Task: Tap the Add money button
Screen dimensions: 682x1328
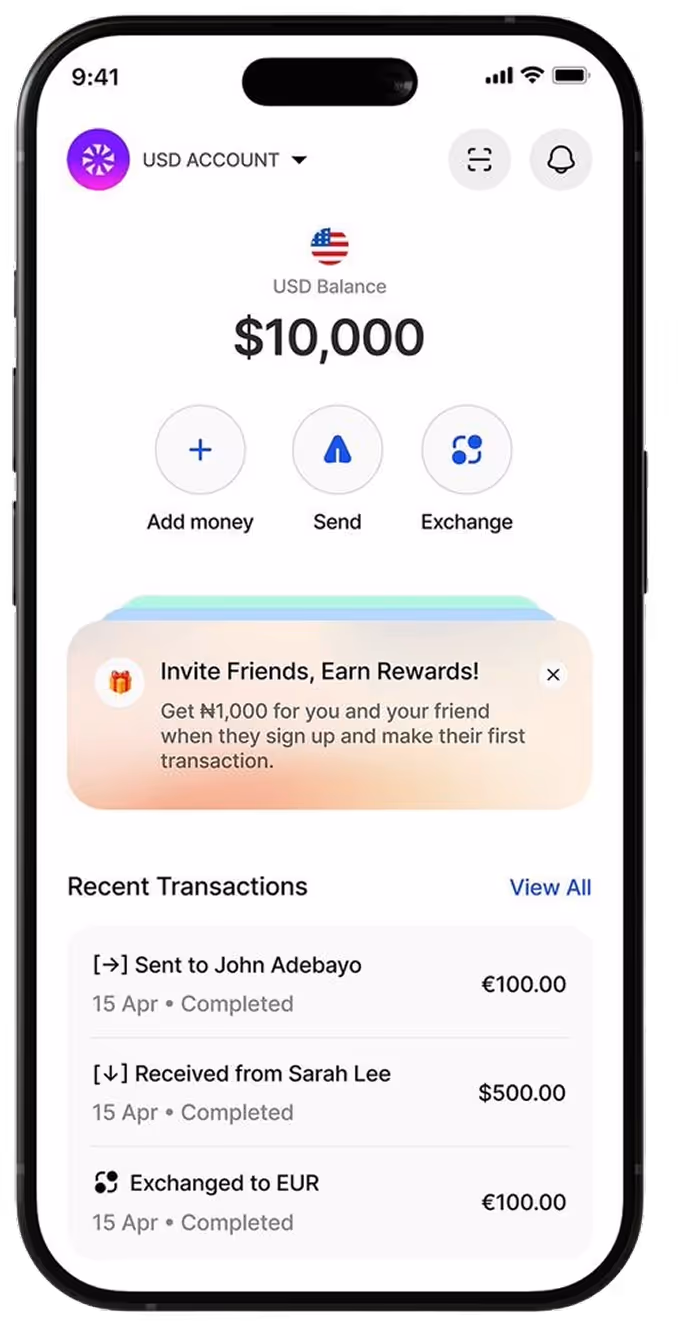Action: pyautogui.click(x=200, y=450)
